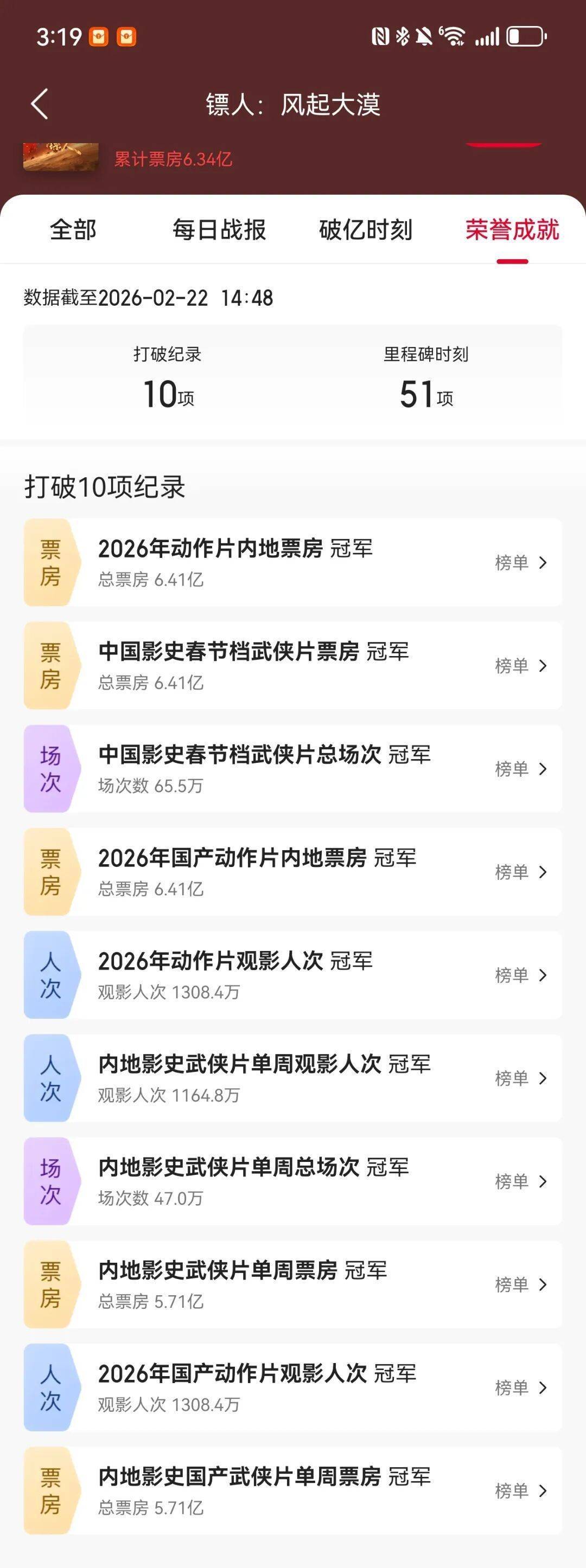586x1568 pixels.
Task: View 榜单 for 中国影史春节档武侠片票房 冠军
Action: [x=520, y=666]
